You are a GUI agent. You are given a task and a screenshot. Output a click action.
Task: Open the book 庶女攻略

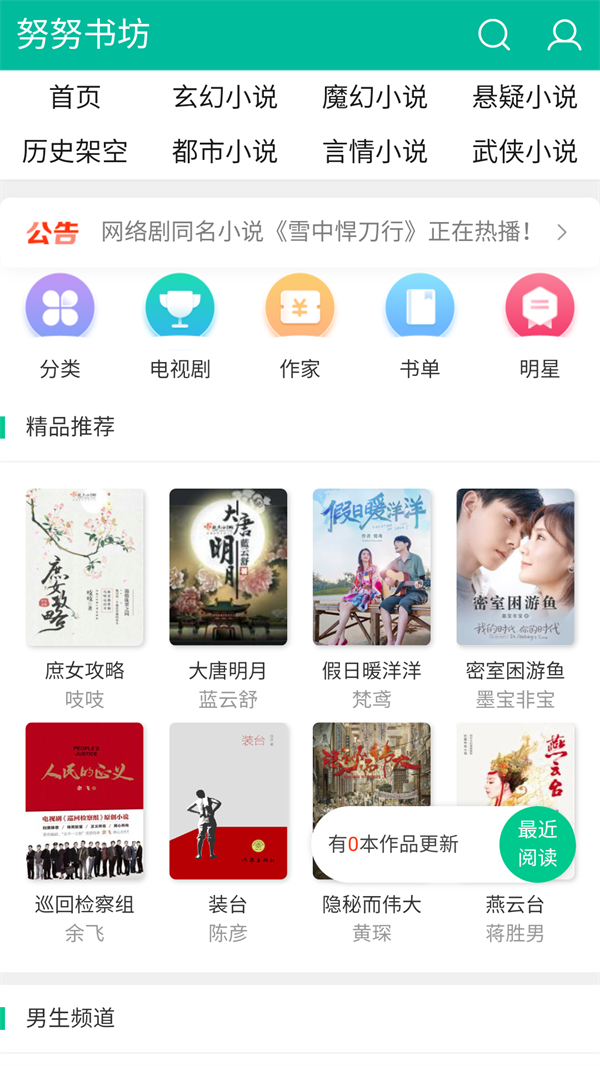(x=85, y=567)
